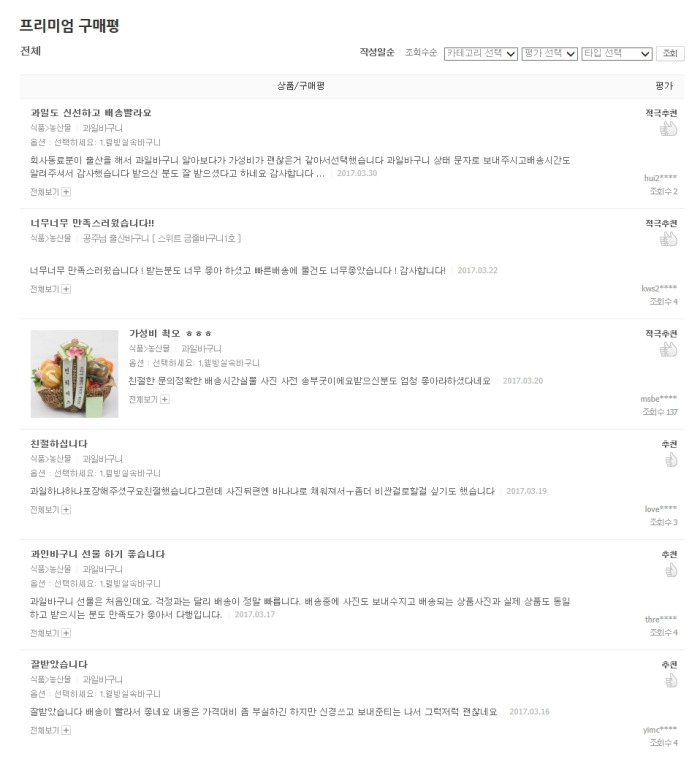Viewport: 700px width, 759px height.
Task: Open the 타입 선택 dropdown
Action: (617, 54)
